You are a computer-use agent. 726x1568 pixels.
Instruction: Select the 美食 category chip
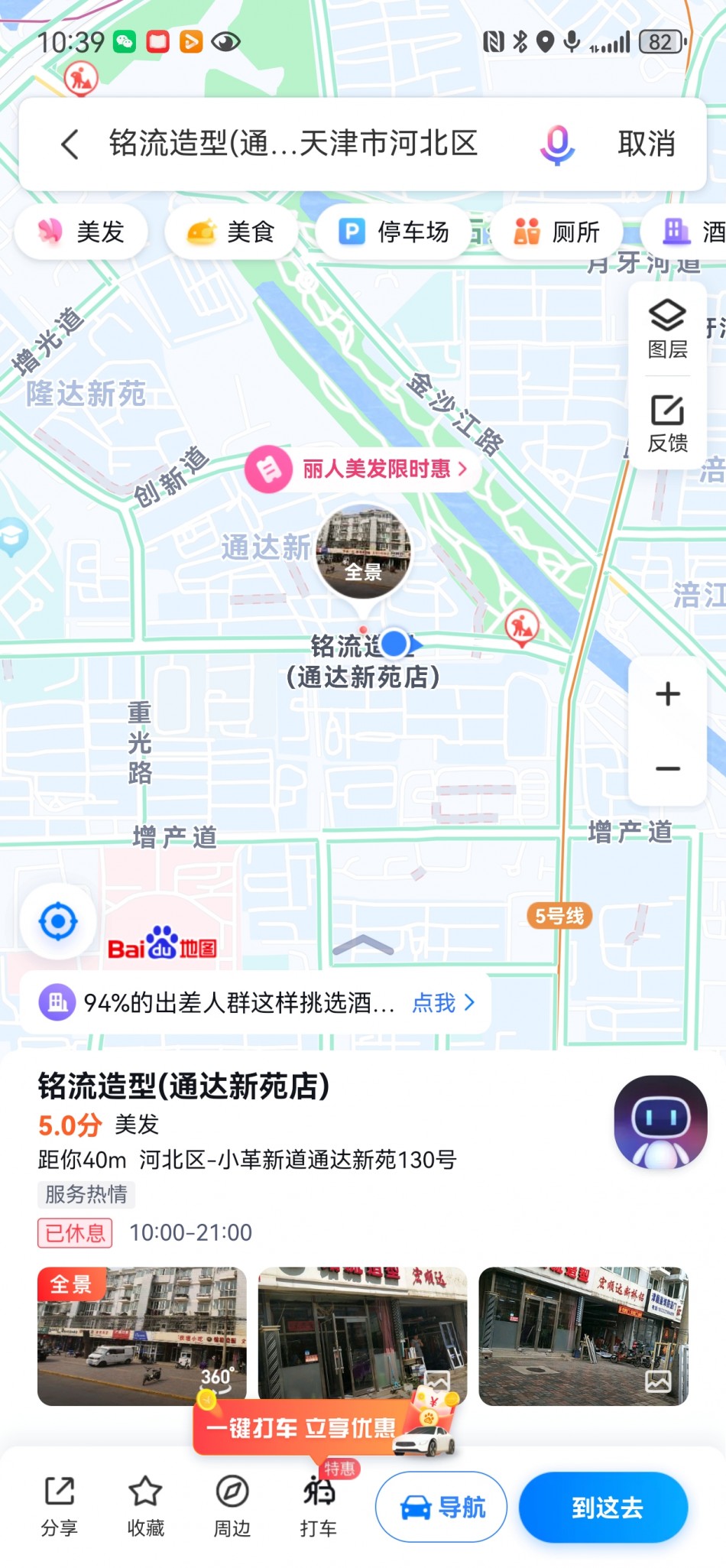pos(231,232)
